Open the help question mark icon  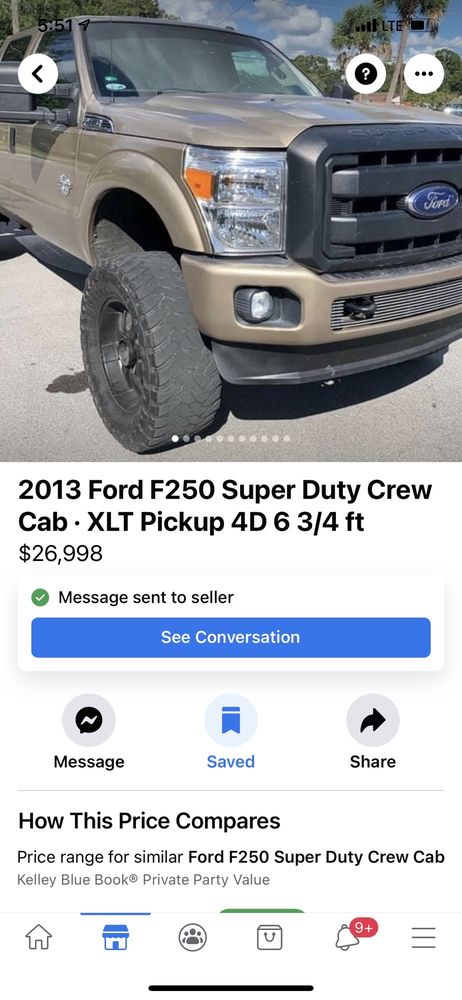(x=366, y=74)
